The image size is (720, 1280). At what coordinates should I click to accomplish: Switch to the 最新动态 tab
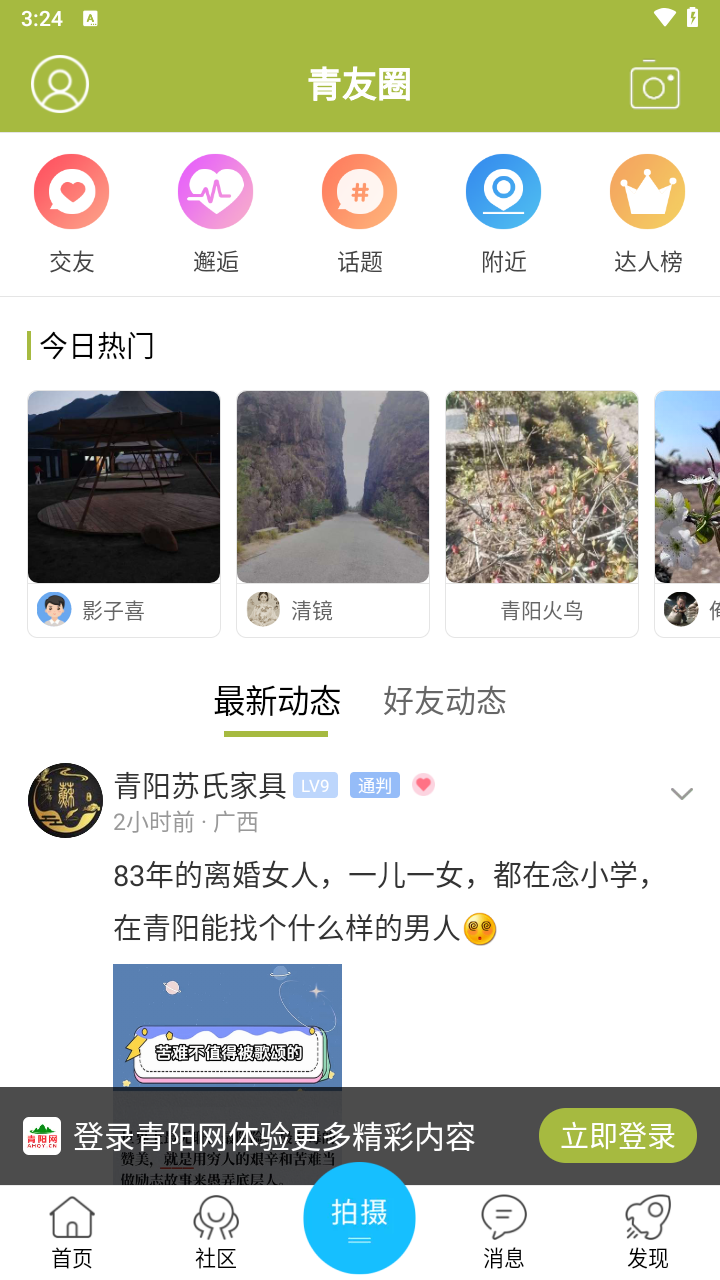click(x=277, y=702)
